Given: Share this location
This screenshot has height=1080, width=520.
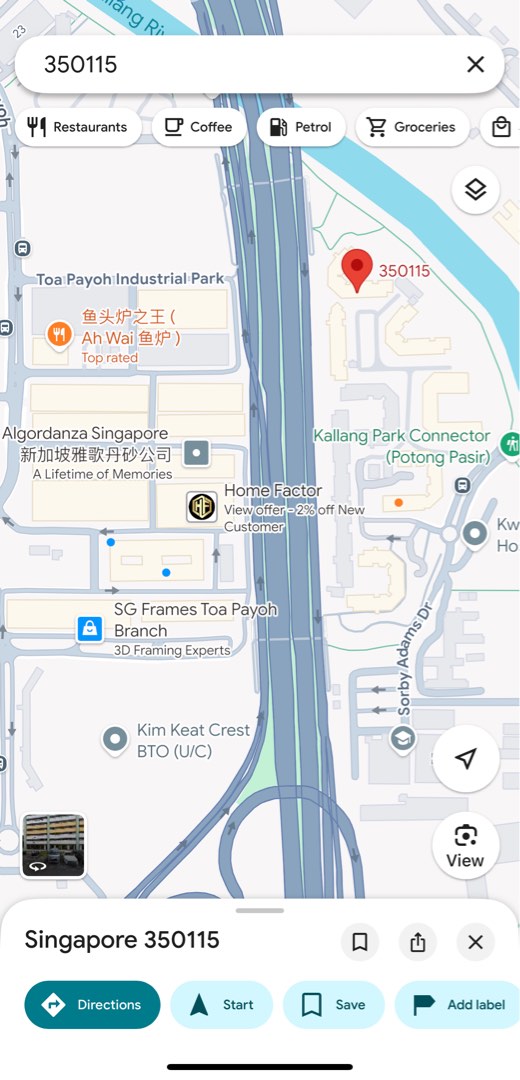Looking at the screenshot, I should click(x=417, y=942).
